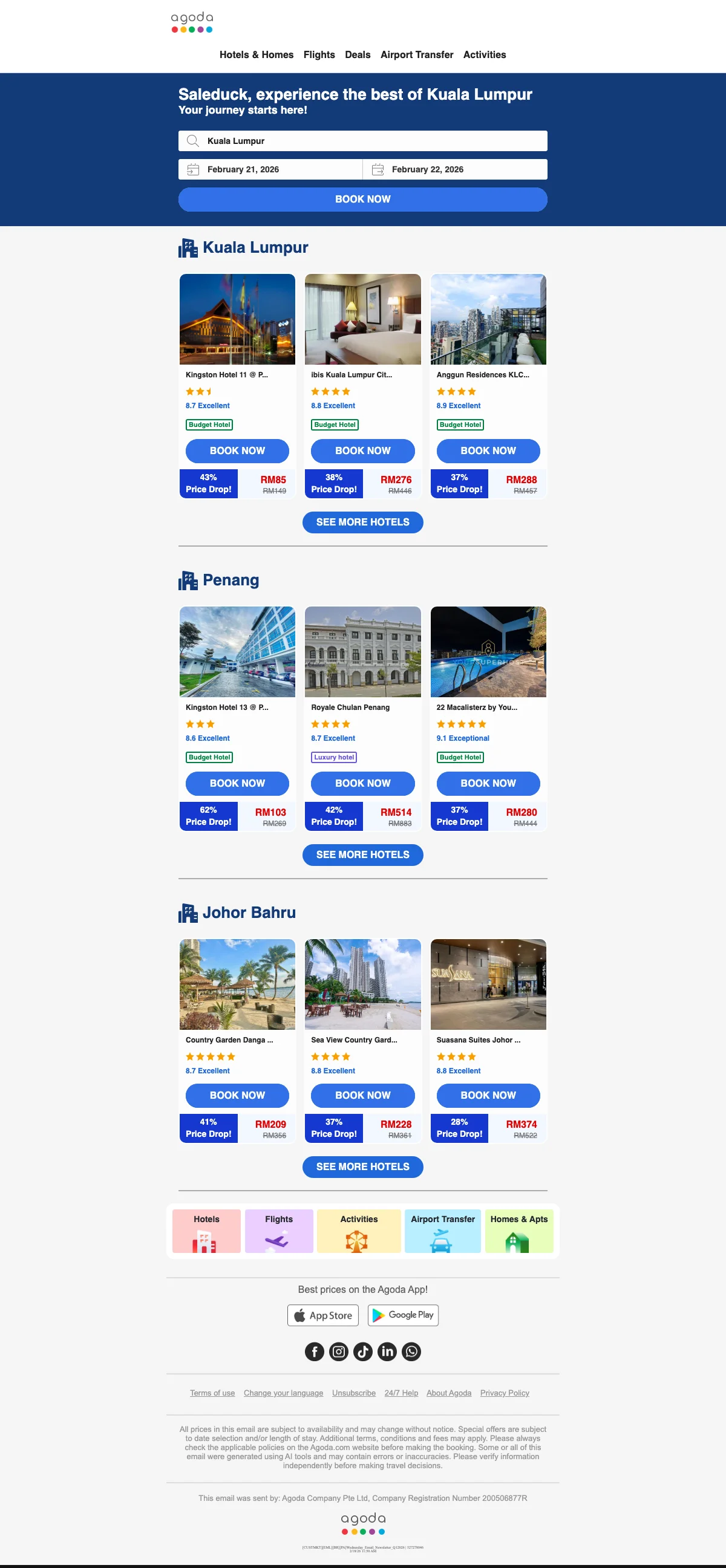Read the Privacy Policy

tap(505, 1393)
